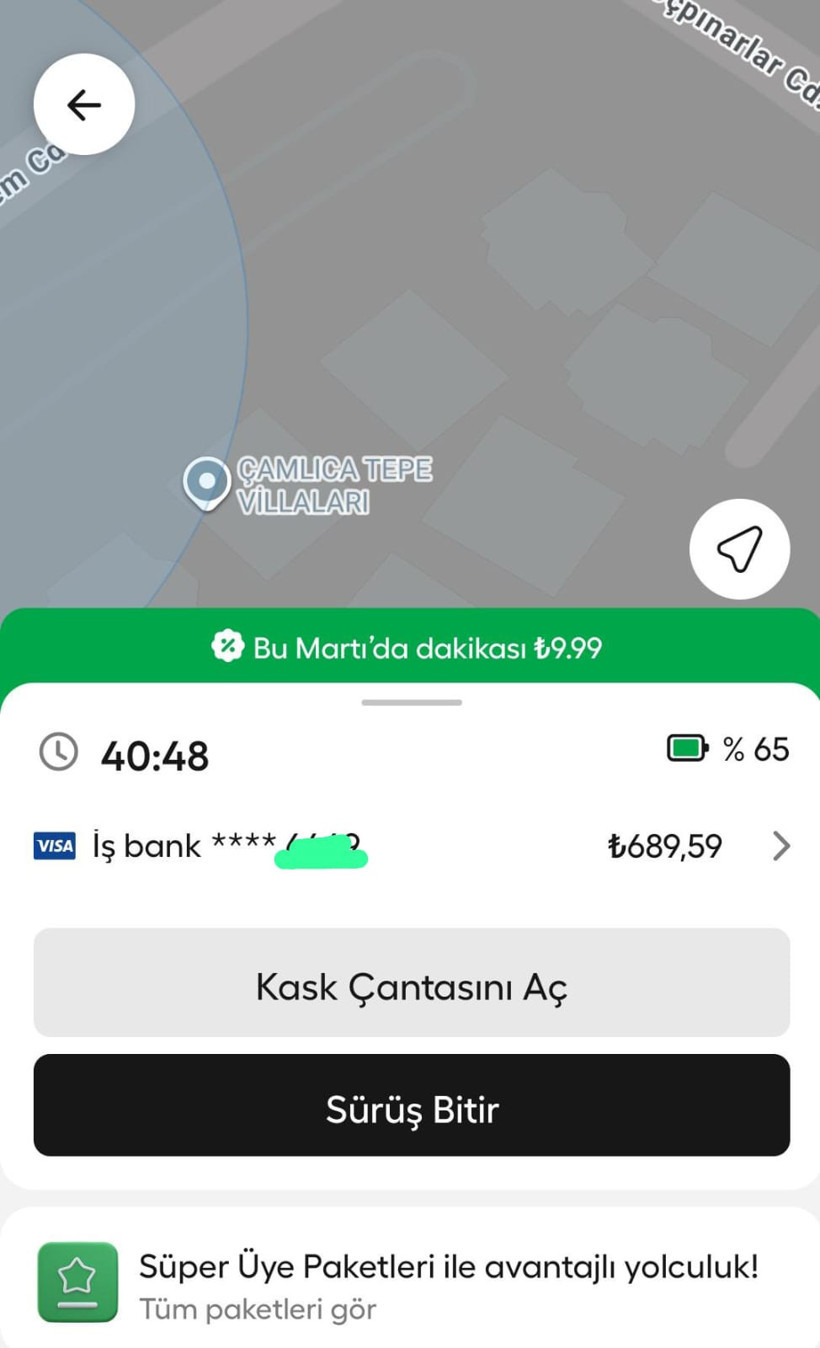Center map on my location

pyautogui.click(x=739, y=549)
